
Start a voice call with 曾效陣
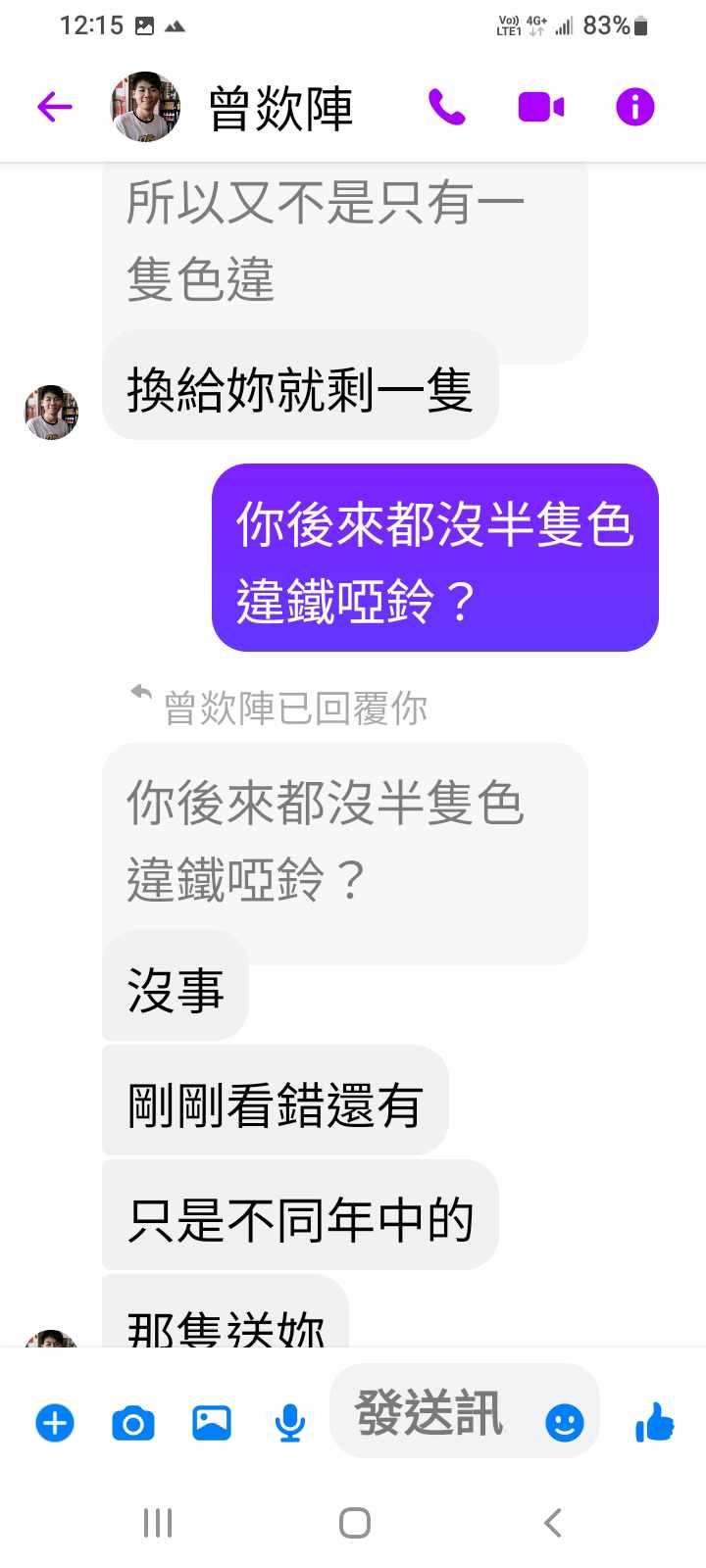pos(447,107)
